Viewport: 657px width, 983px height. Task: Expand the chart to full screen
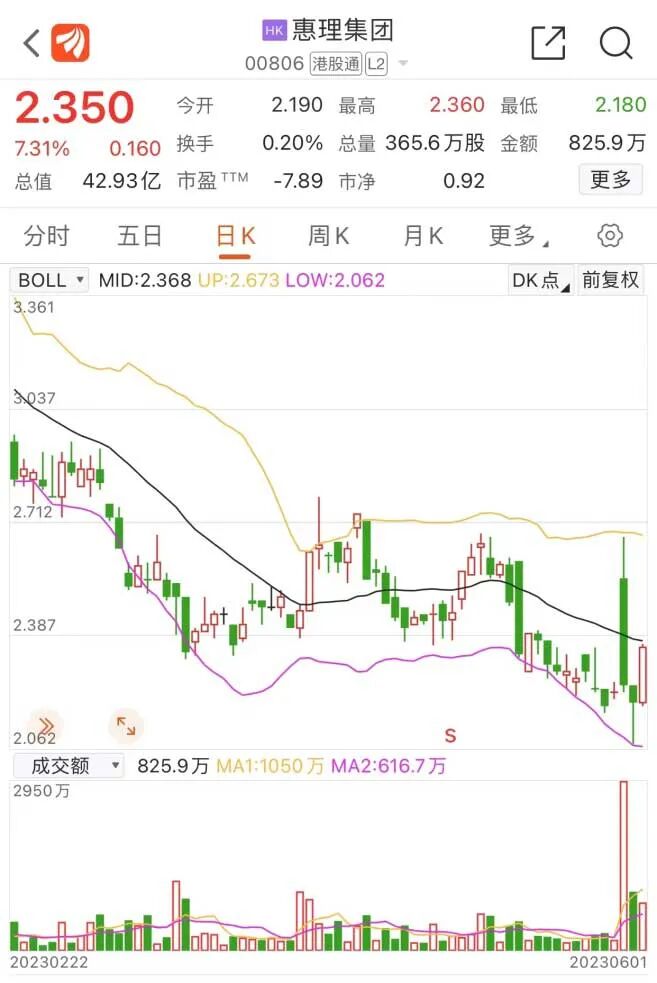[126, 725]
